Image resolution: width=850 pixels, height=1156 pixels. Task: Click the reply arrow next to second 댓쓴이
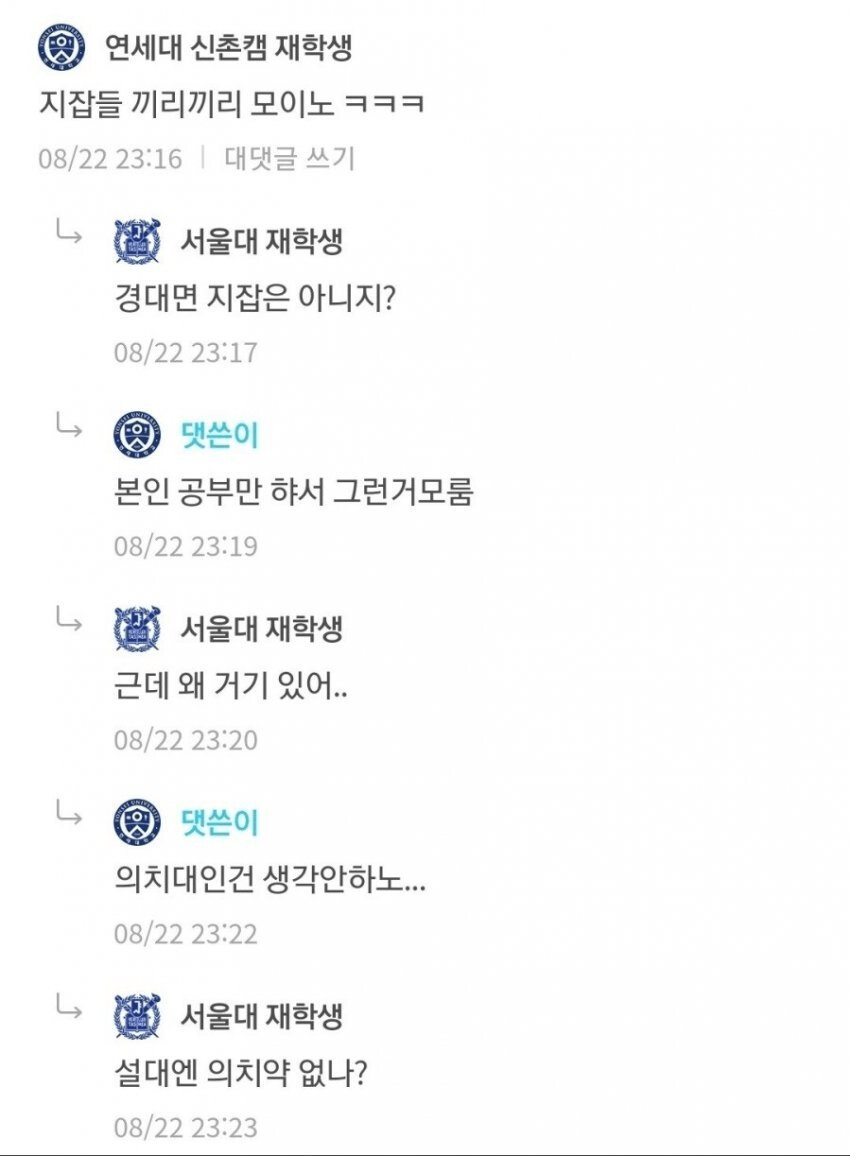70,816
